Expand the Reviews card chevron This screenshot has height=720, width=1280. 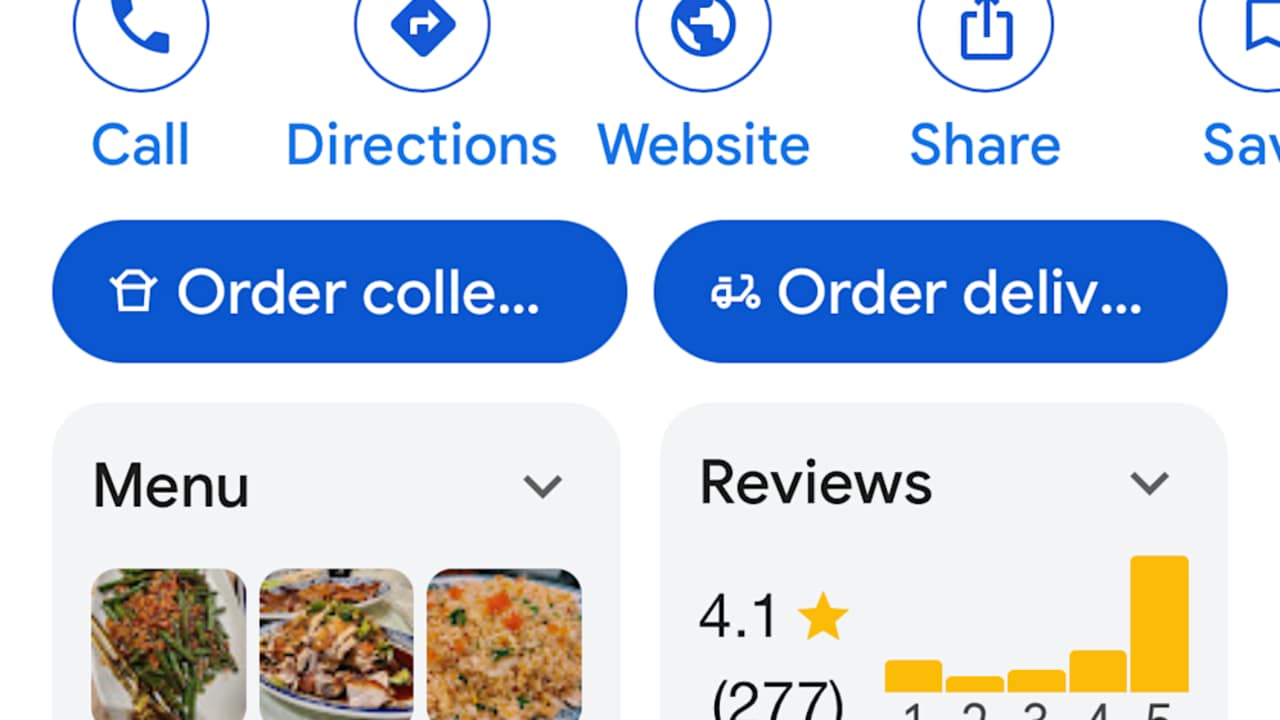1149,483
